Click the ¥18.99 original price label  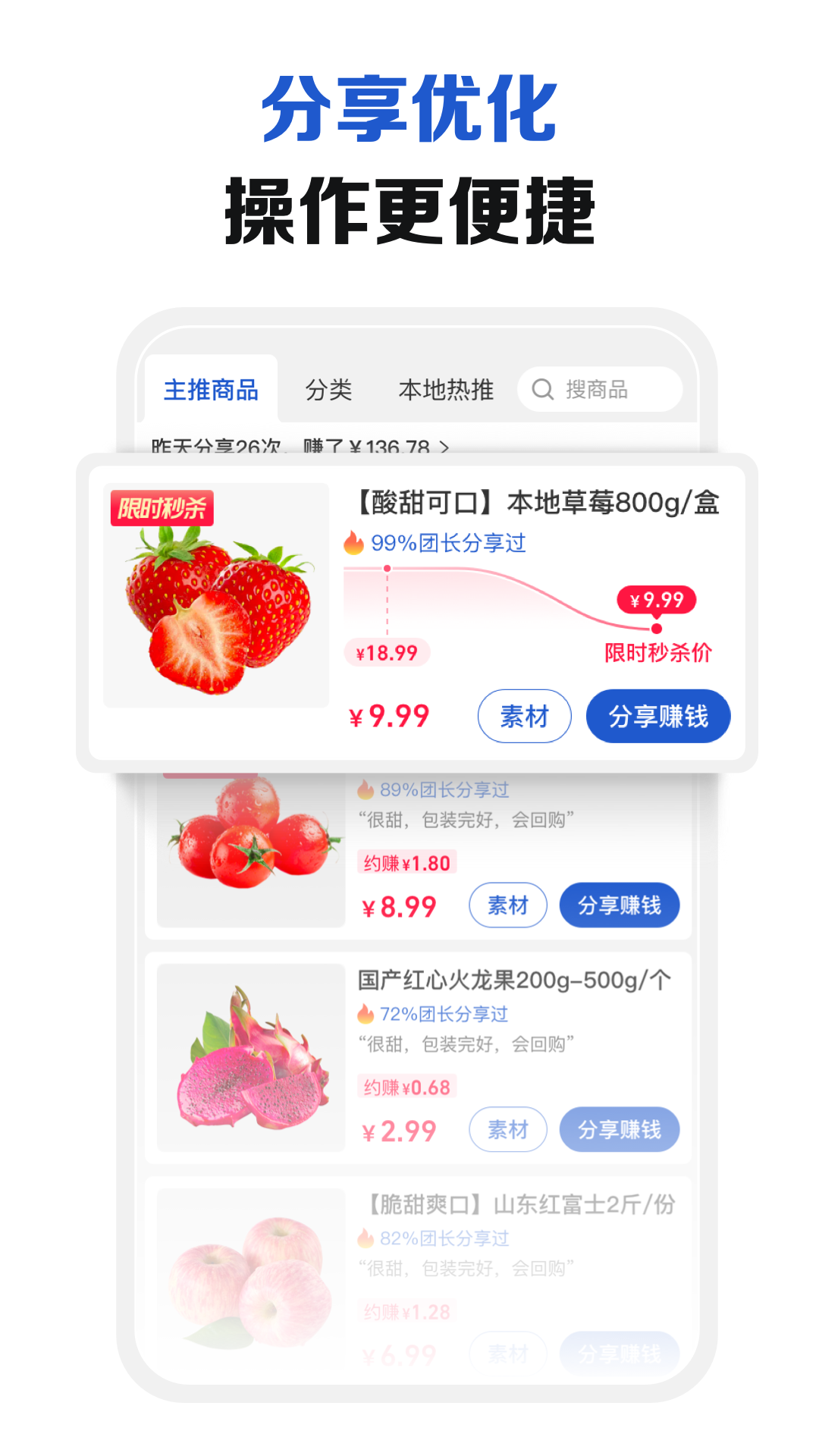pos(387,652)
